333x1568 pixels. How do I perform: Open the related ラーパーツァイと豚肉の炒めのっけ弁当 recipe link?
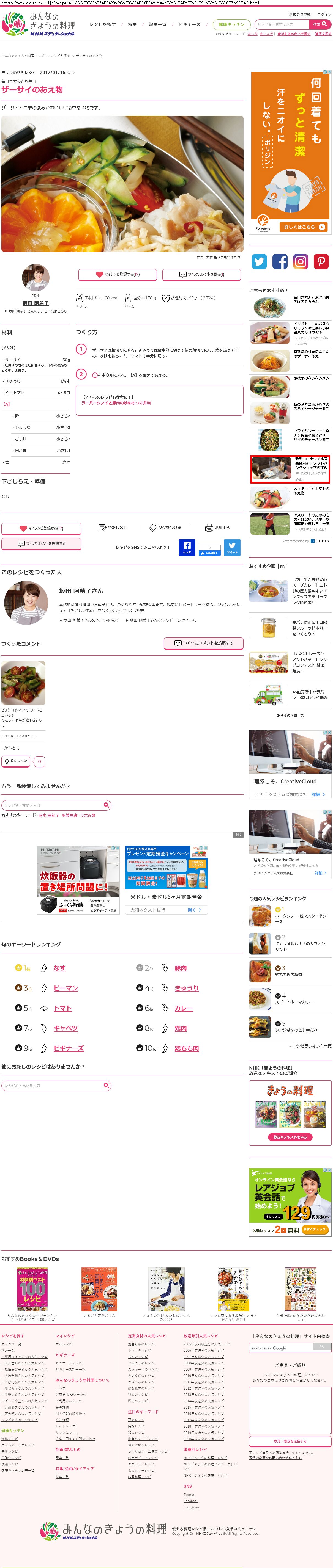point(116,403)
